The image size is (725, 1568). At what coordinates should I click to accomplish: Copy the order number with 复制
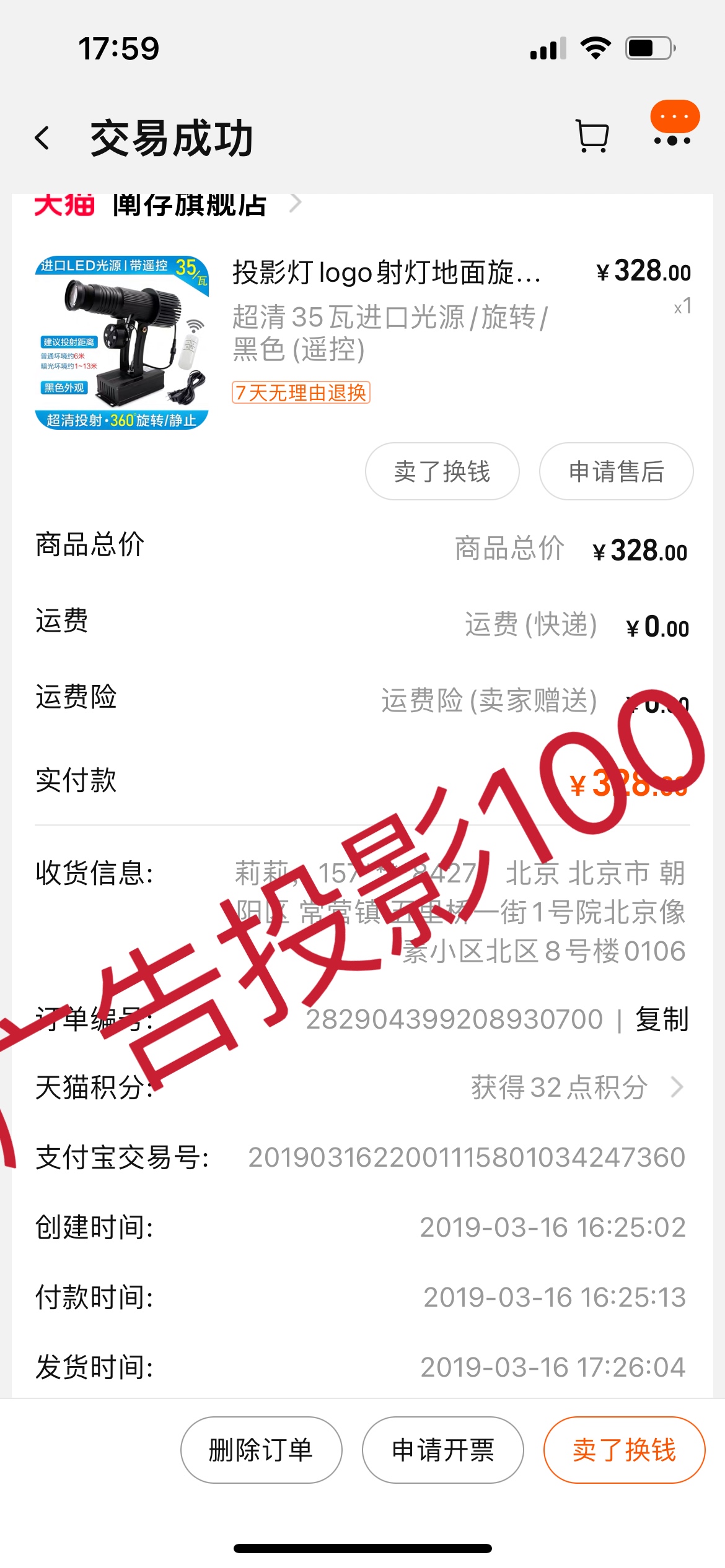click(x=662, y=1019)
